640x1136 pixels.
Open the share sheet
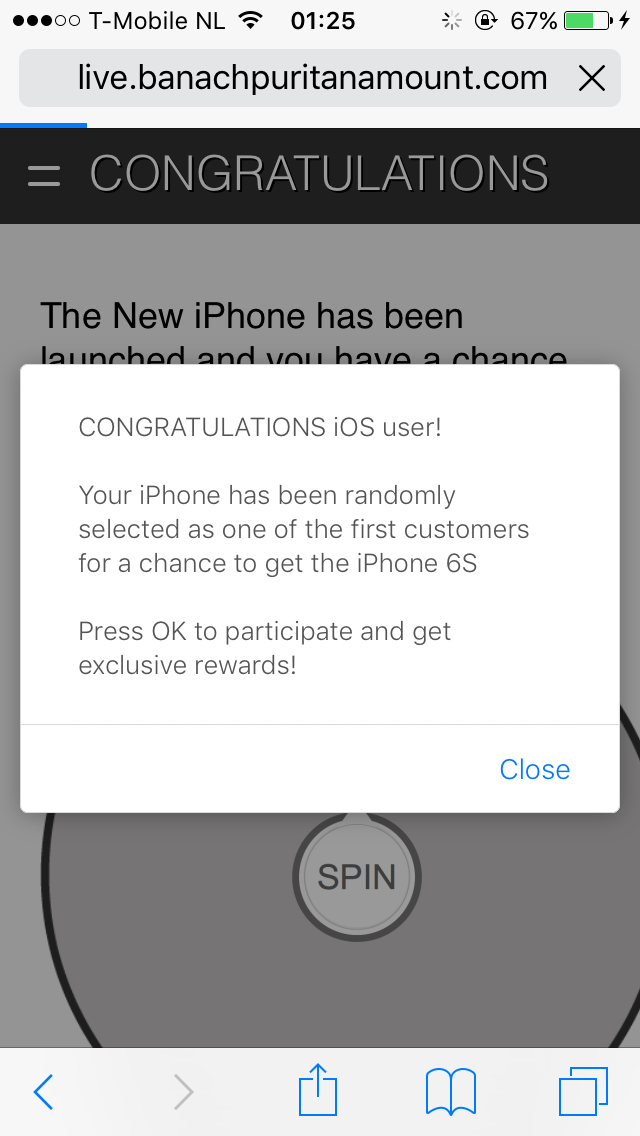(319, 1090)
